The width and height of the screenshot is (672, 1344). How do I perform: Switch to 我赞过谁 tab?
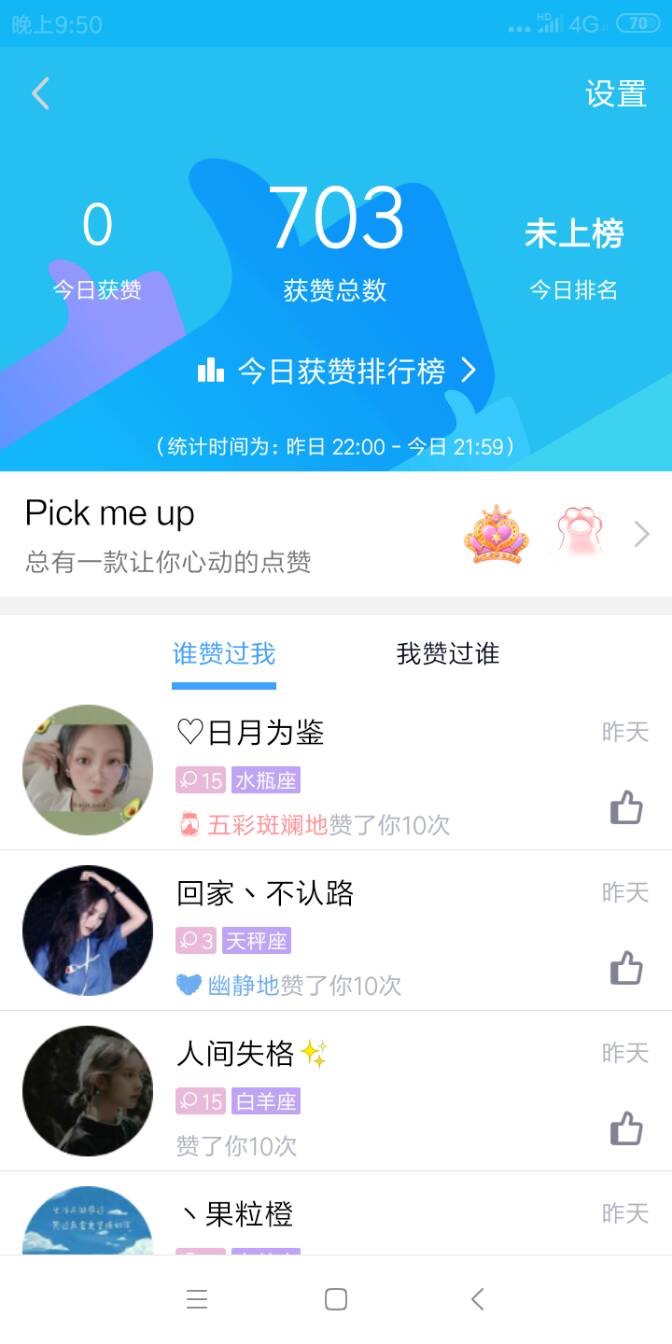coord(447,654)
